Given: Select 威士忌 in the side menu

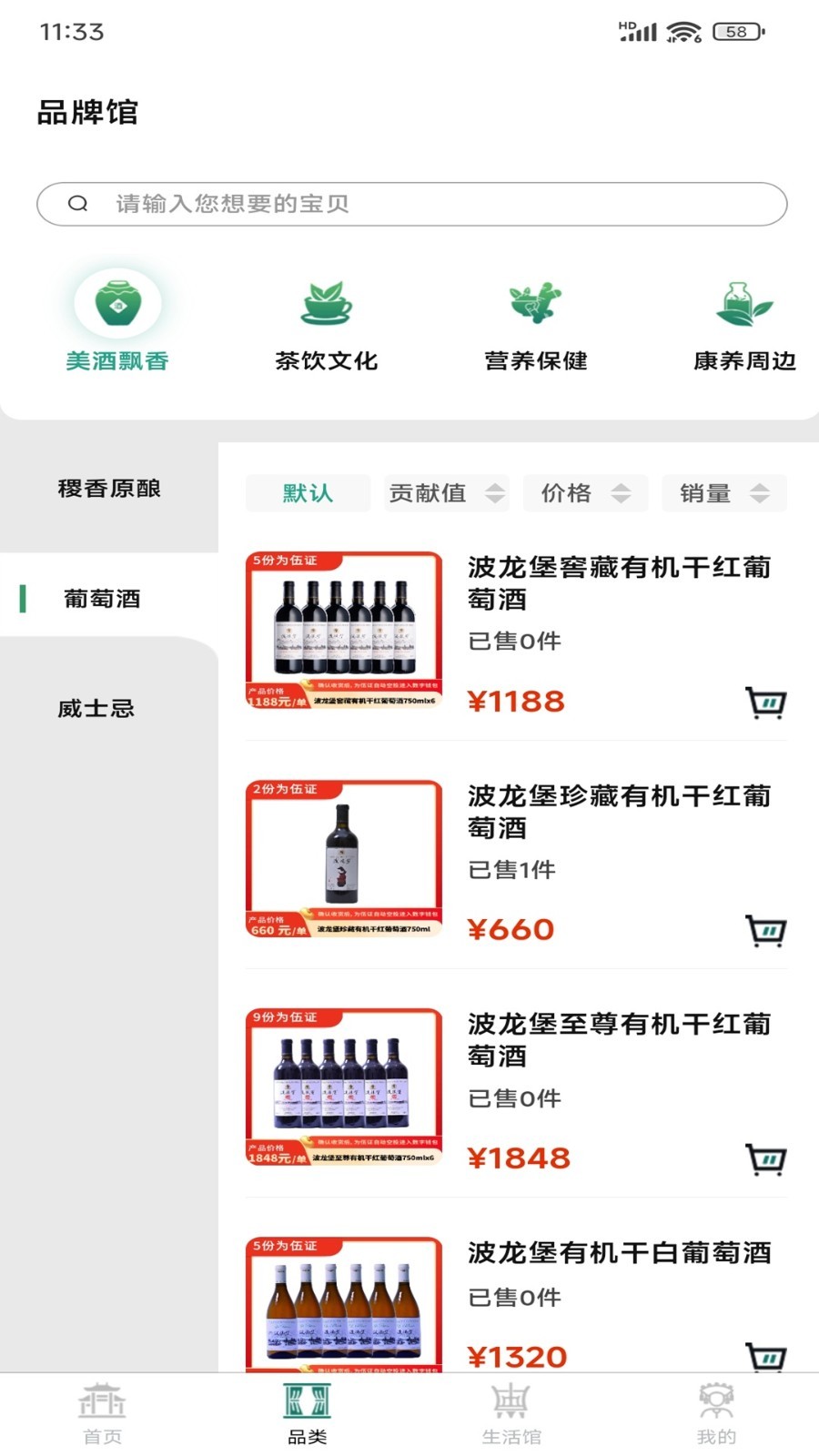Looking at the screenshot, I should [96, 708].
